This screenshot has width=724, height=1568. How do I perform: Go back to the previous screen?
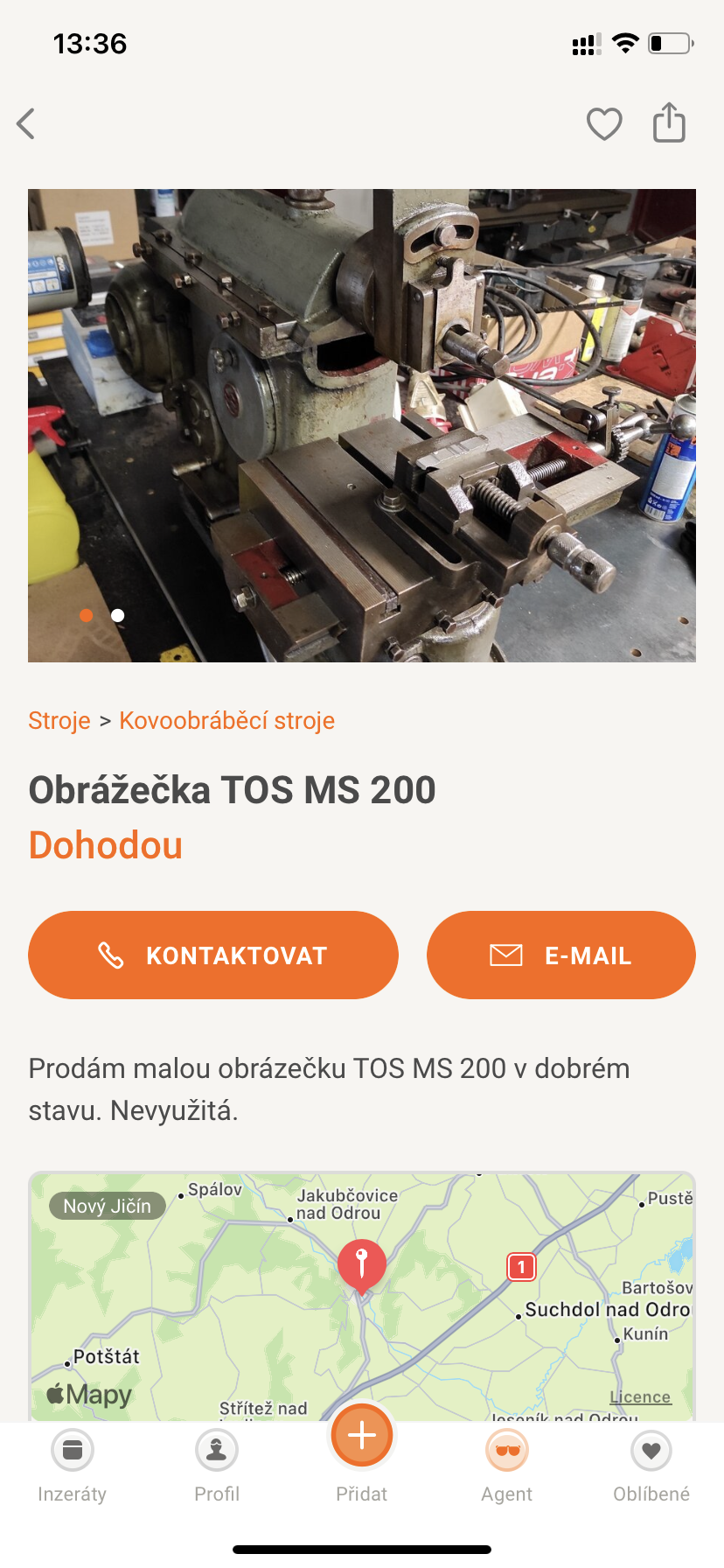pyautogui.click(x=27, y=123)
